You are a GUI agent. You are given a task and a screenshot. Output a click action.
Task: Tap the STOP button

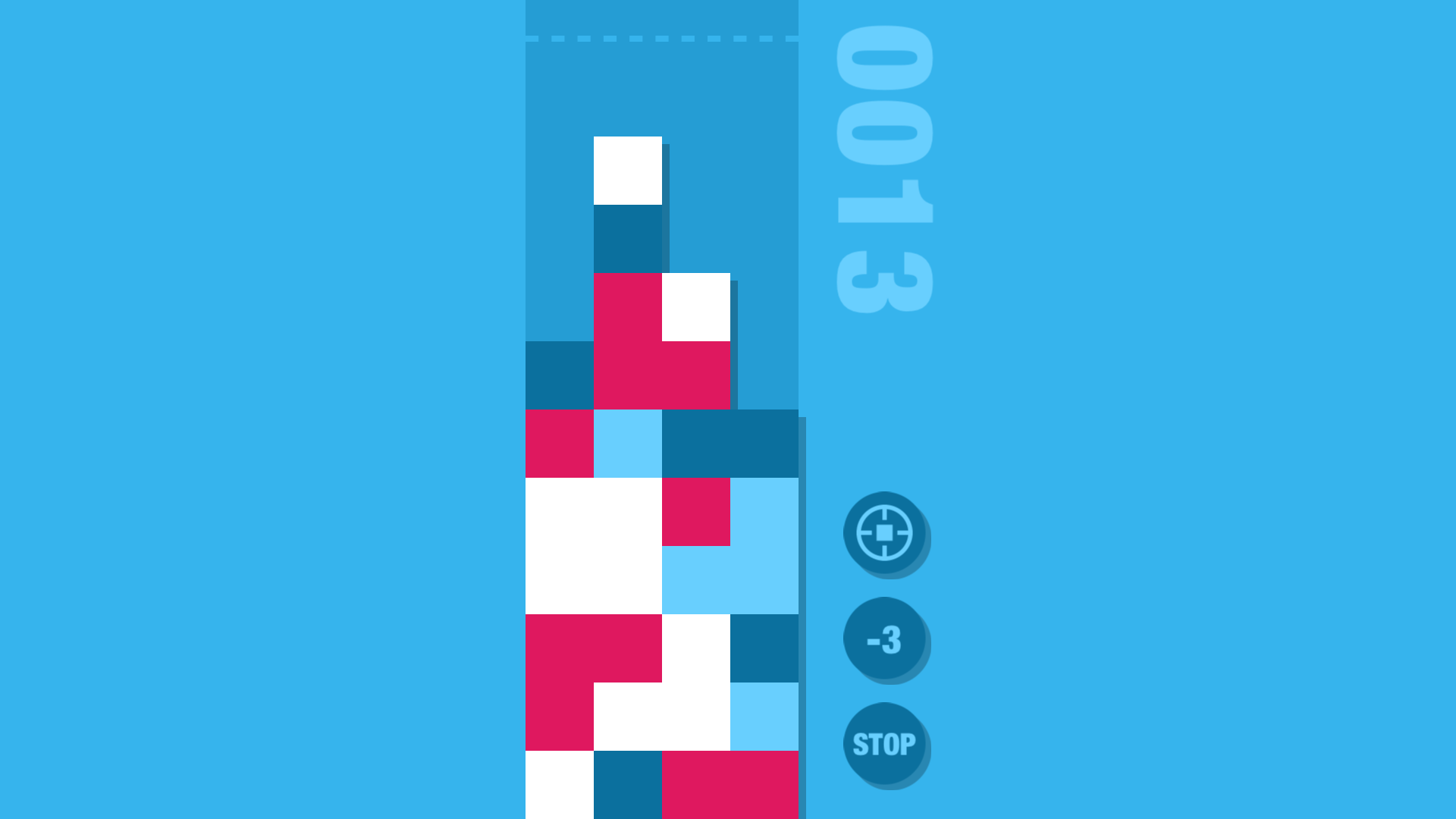pos(884,744)
